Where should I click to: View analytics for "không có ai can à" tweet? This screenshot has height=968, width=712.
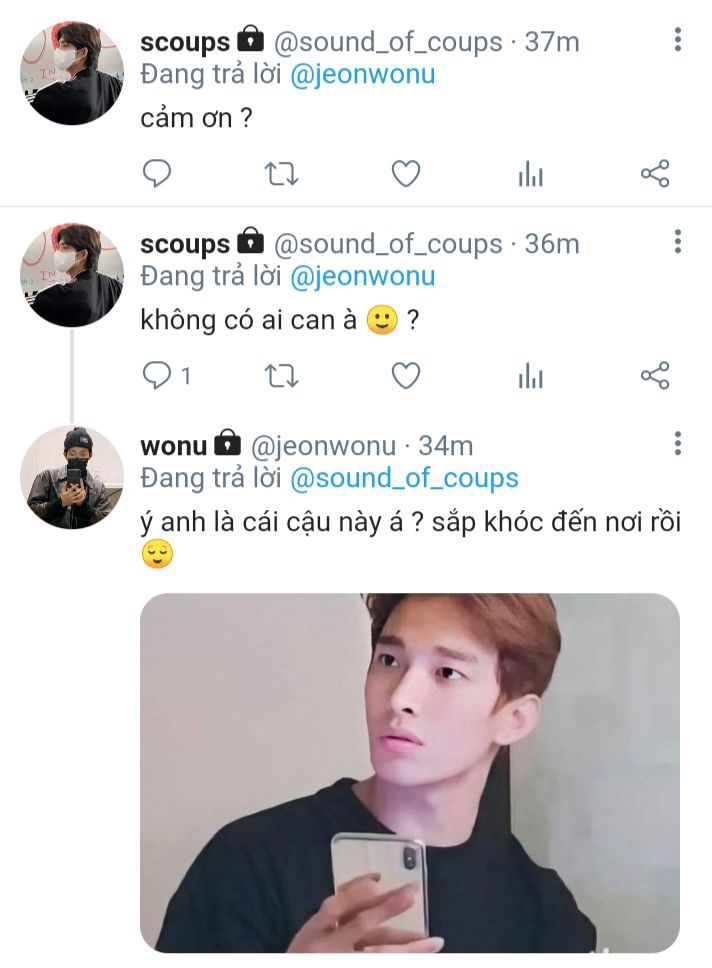pos(530,376)
